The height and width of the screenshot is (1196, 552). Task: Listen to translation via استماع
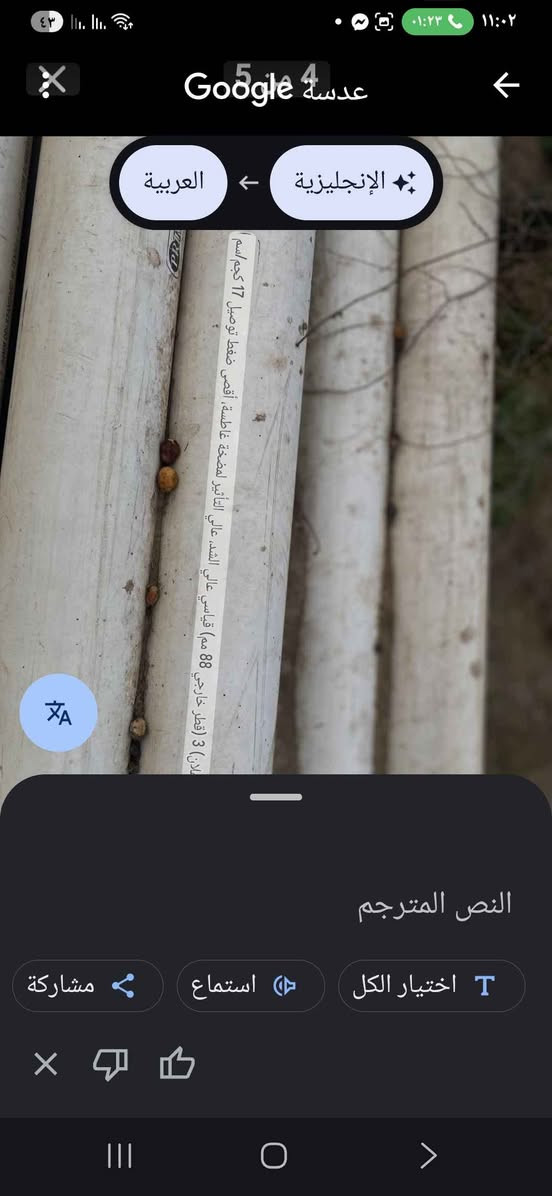point(251,985)
